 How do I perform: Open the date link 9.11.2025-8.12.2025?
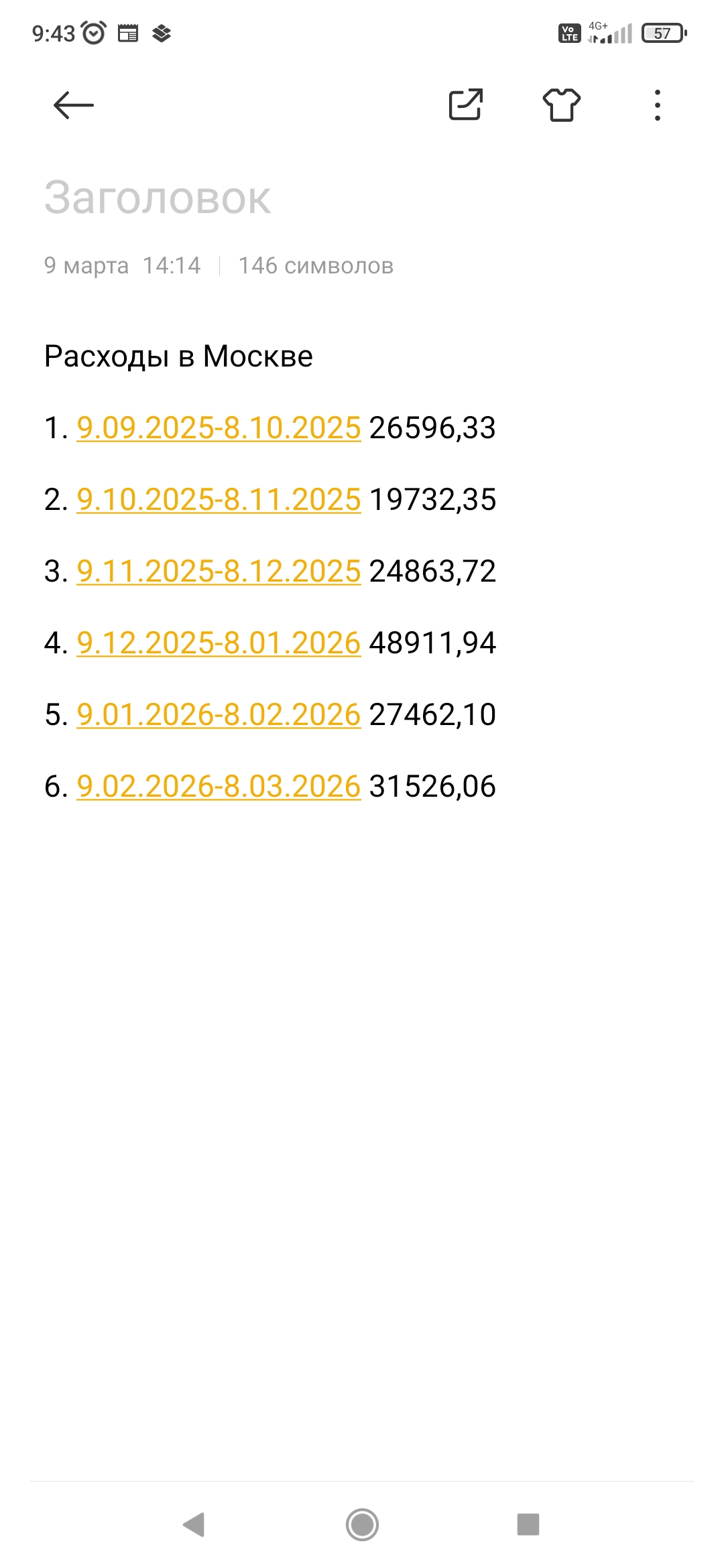point(219,572)
